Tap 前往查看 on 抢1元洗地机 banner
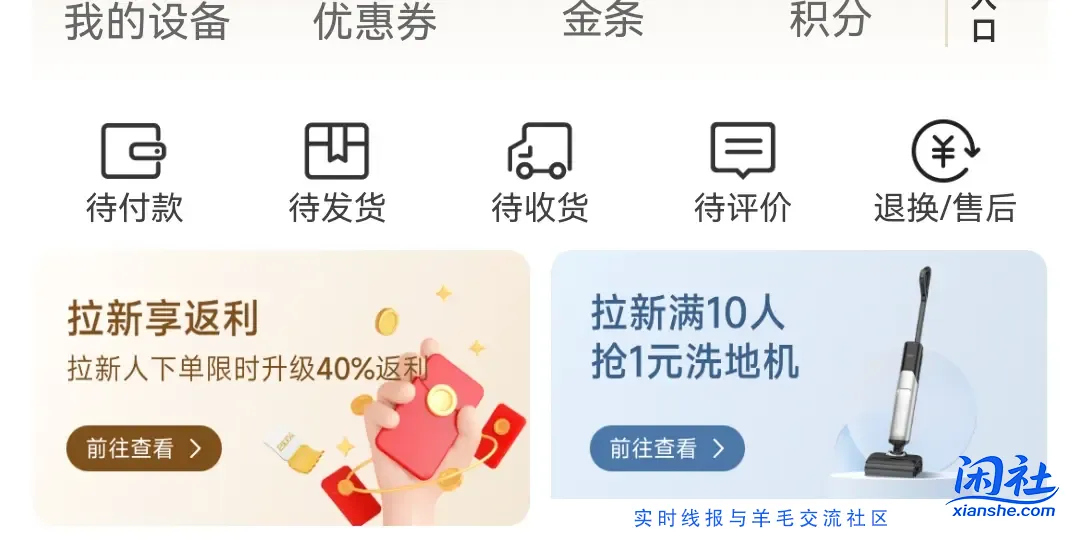The image size is (1080, 547). pos(667,449)
